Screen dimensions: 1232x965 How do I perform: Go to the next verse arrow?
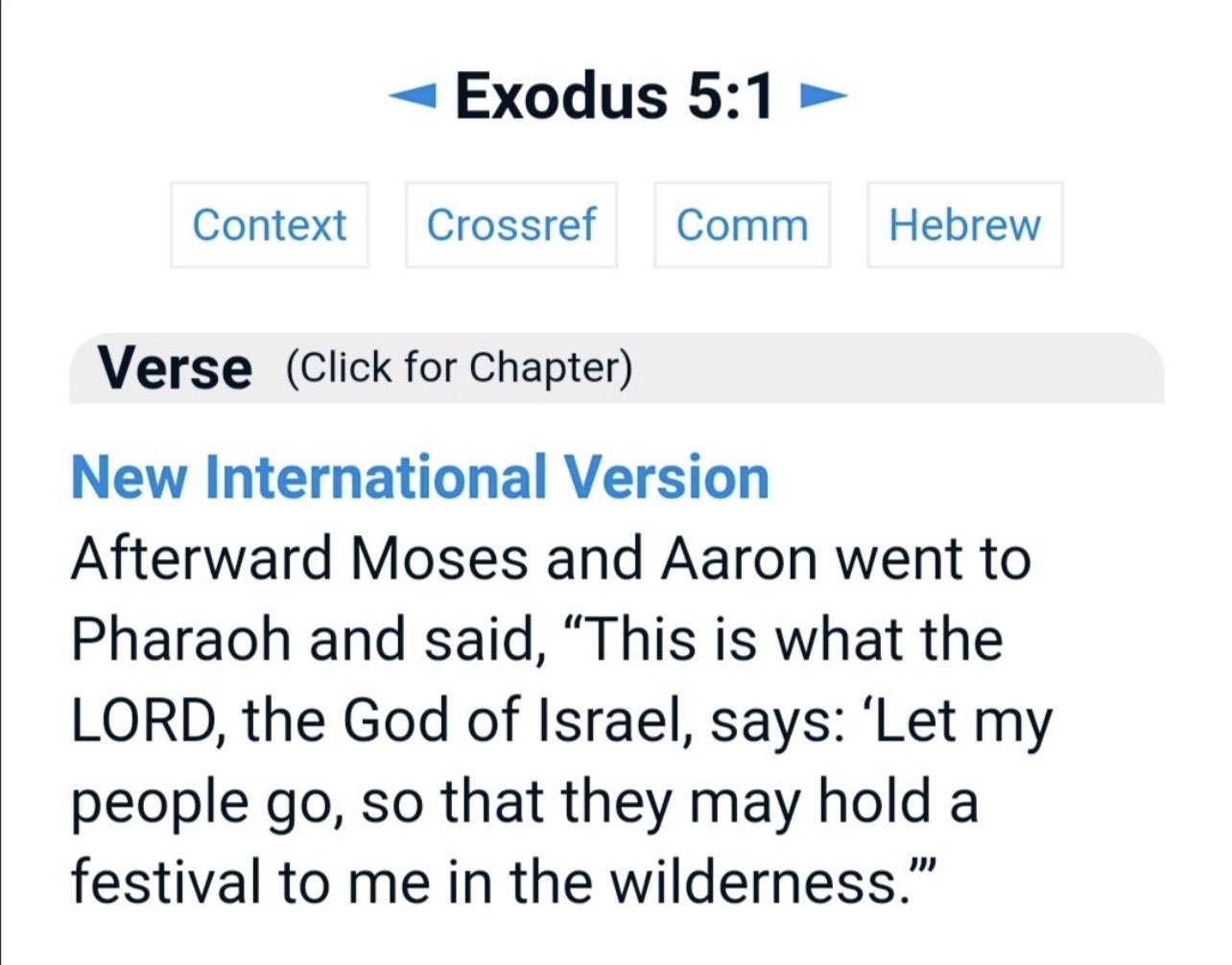[823, 96]
